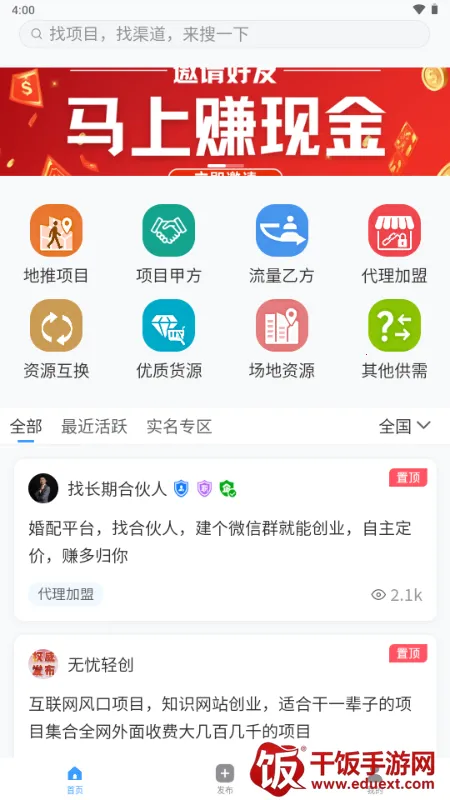Open the search box 找项目，找渠道
The width and height of the screenshot is (450, 800).
coord(224,34)
